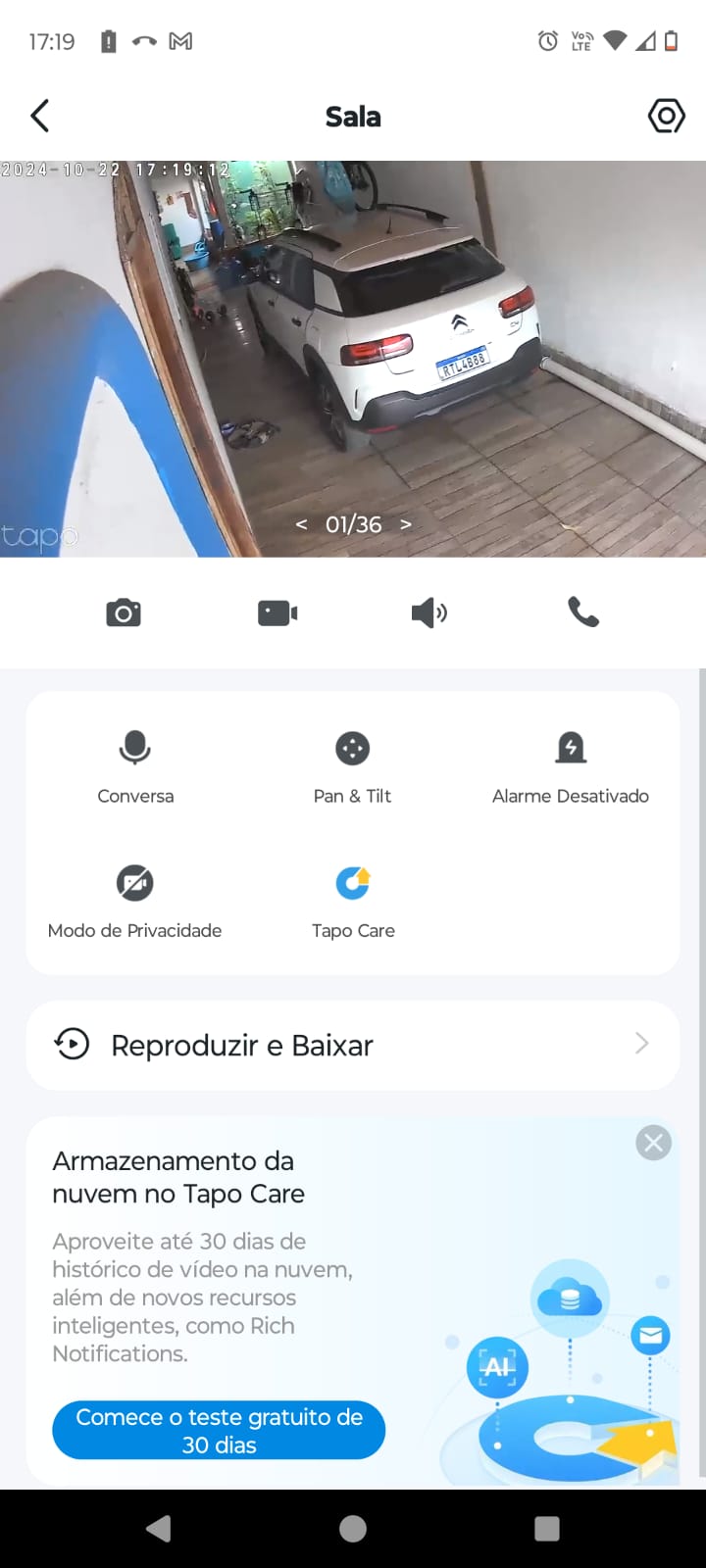Turn on the Alarme Desativado alarm
The height and width of the screenshot is (1568, 706).
tap(571, 766)
